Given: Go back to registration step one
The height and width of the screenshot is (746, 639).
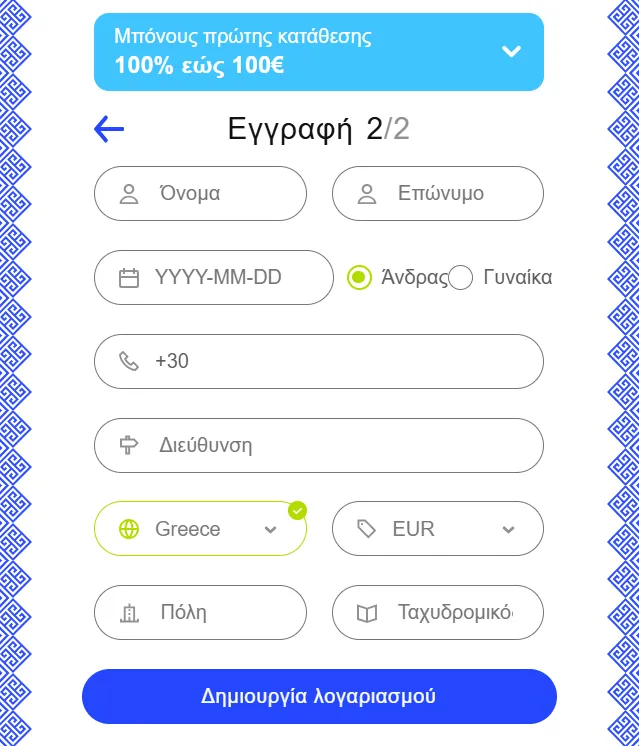Looking at the screenshot, I should (109, 129).
